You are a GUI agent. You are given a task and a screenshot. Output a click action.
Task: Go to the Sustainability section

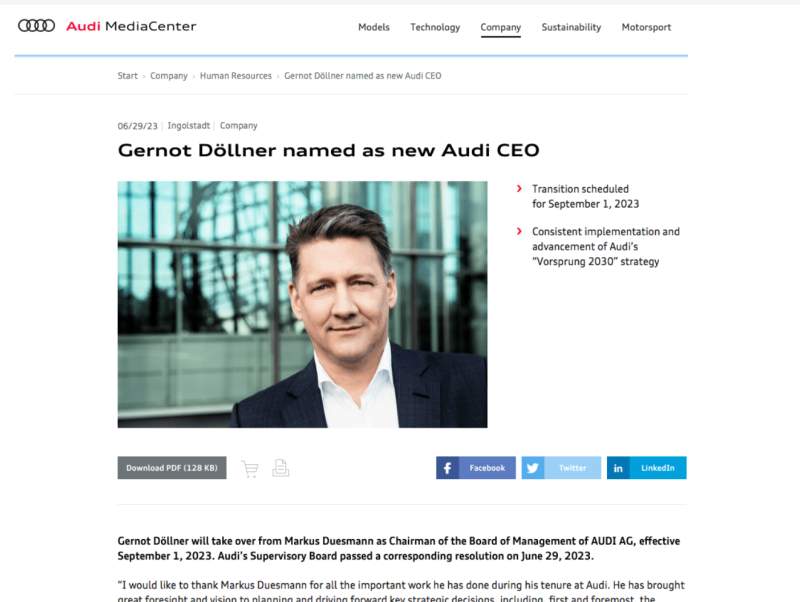pos(571,27)
